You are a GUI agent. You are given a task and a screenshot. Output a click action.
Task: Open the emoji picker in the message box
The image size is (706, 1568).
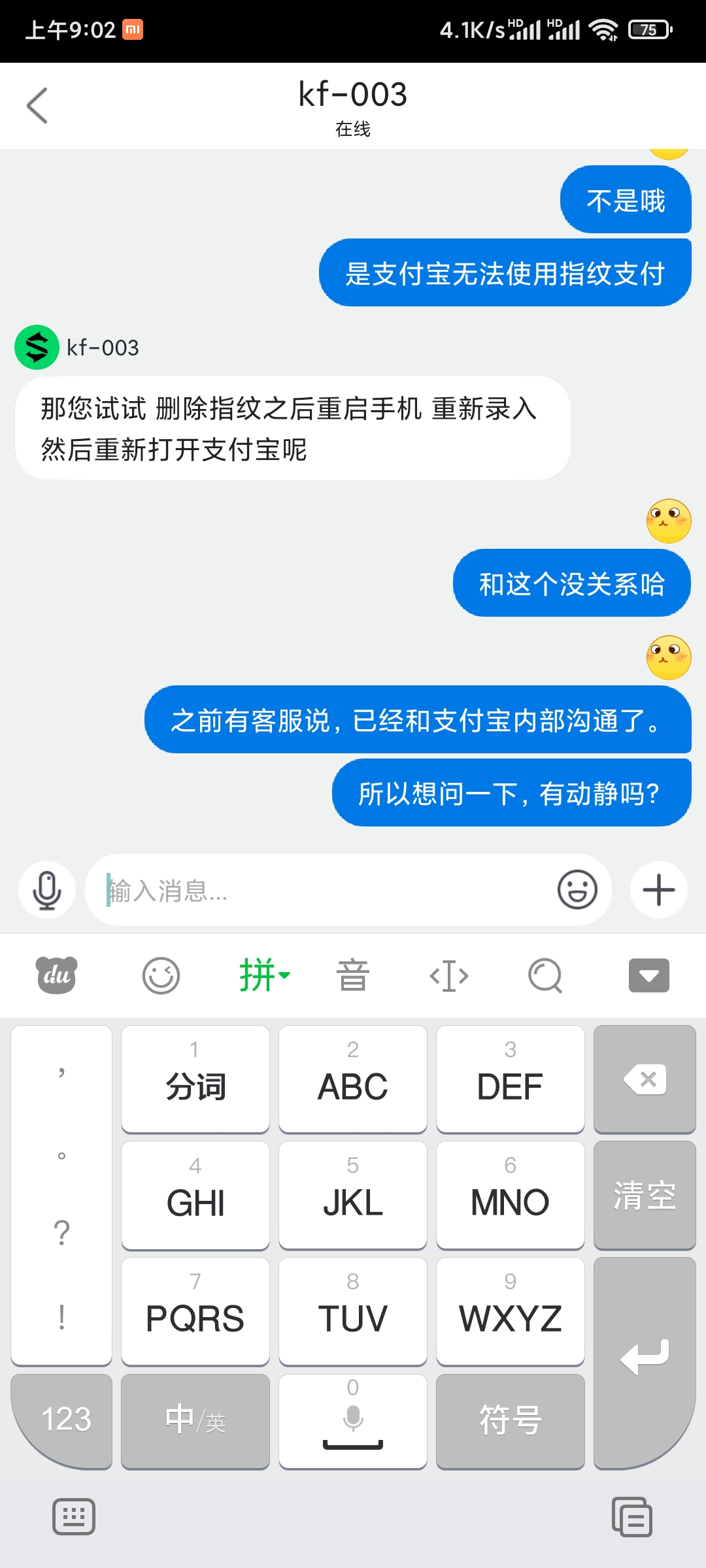[x=577, y=890]
